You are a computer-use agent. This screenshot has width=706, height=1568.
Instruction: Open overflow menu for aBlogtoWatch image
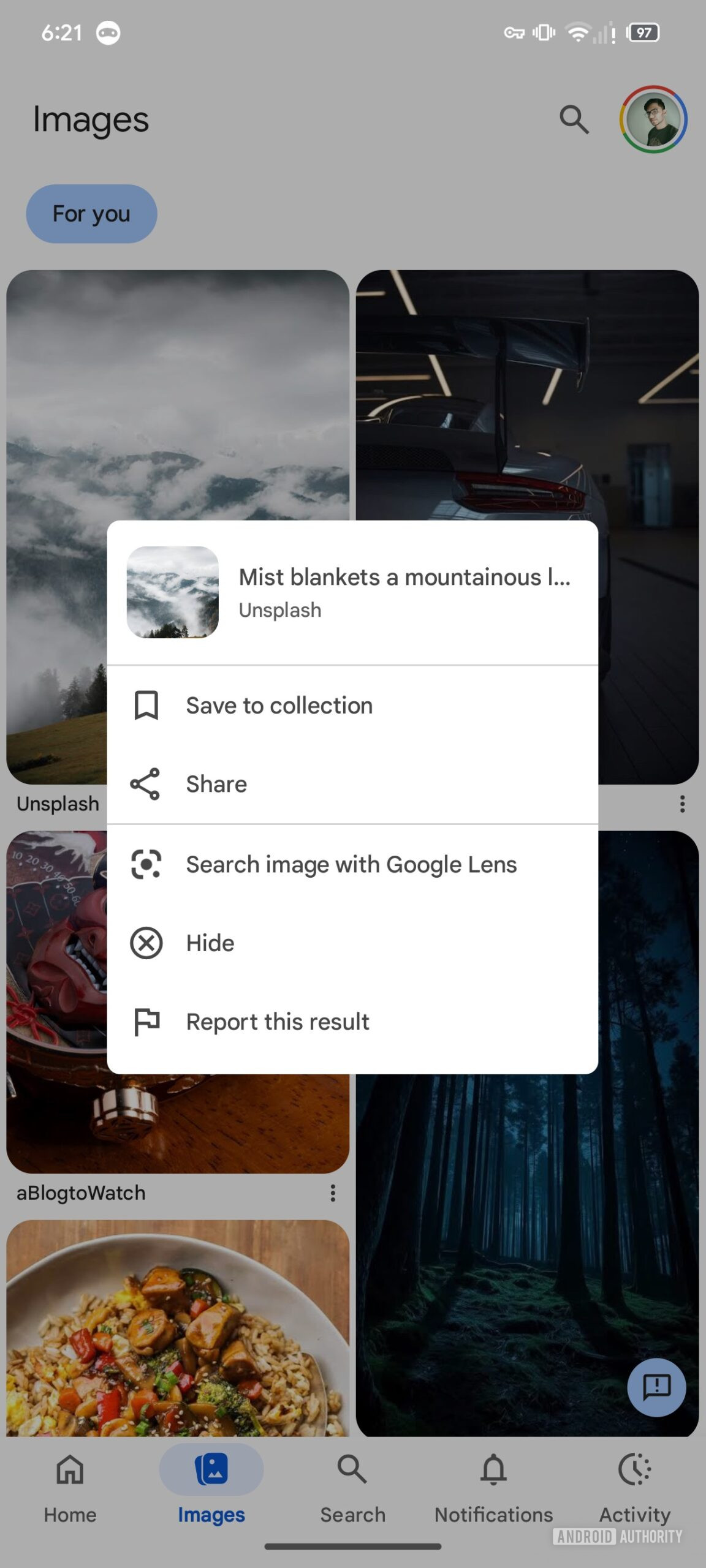333,1193
